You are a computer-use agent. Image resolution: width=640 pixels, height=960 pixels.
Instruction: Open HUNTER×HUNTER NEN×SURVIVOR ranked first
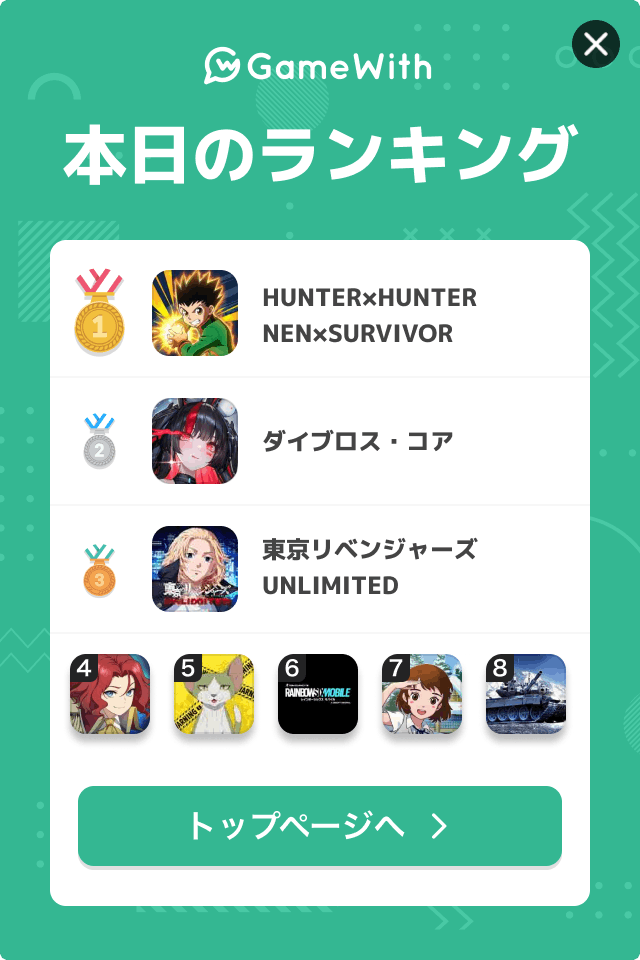pos(369,315)
